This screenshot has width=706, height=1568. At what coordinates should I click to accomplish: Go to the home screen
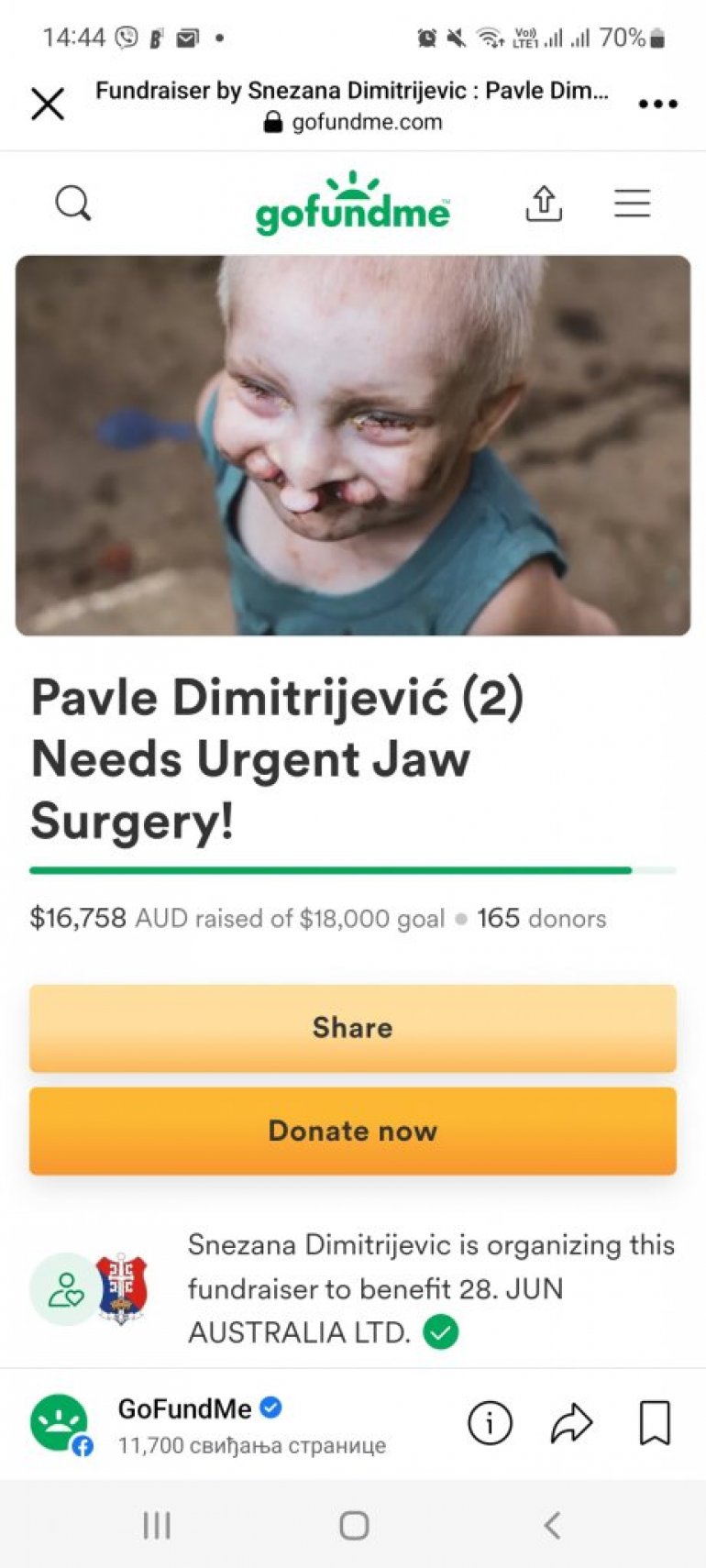(x=354, y=1526)
